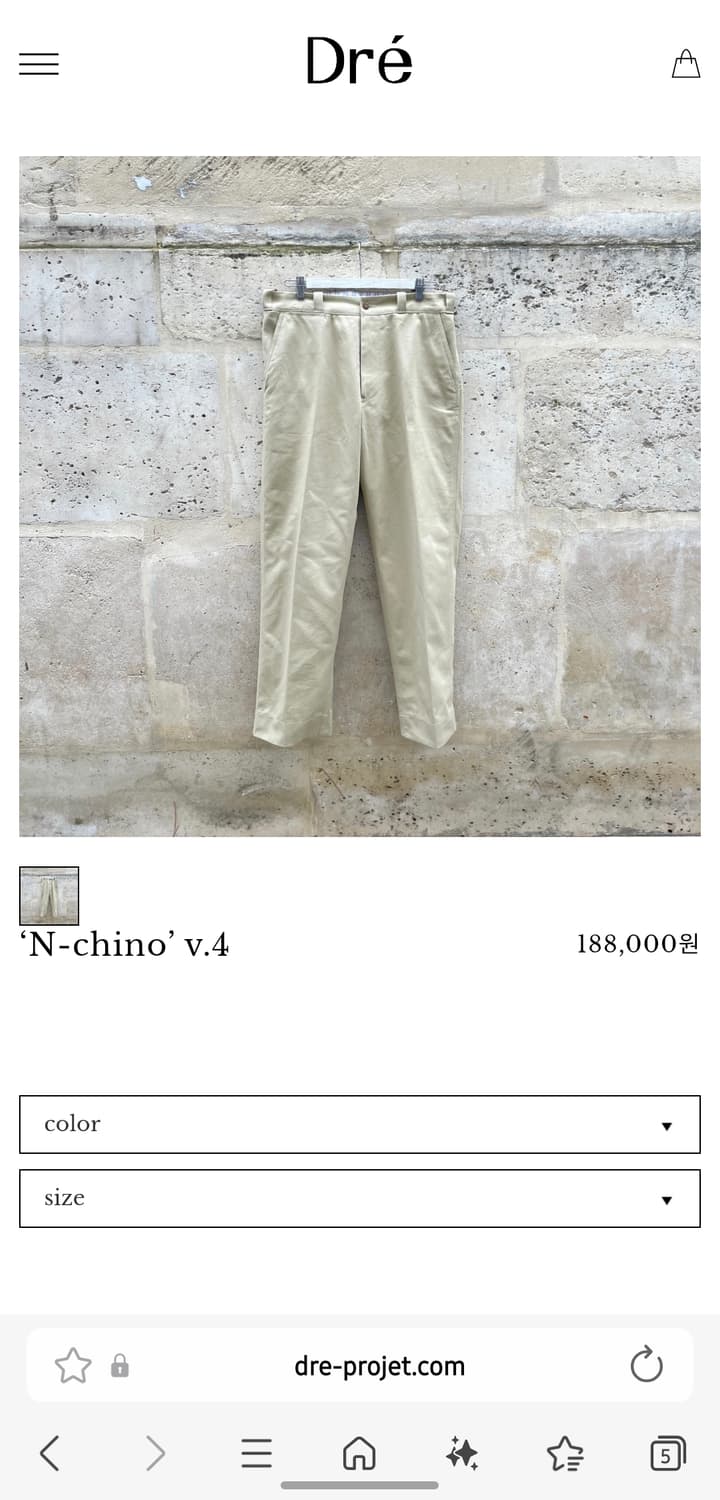Tap the 188,000원 price text
Viewport: 720px width, 1500px height.
639,944
